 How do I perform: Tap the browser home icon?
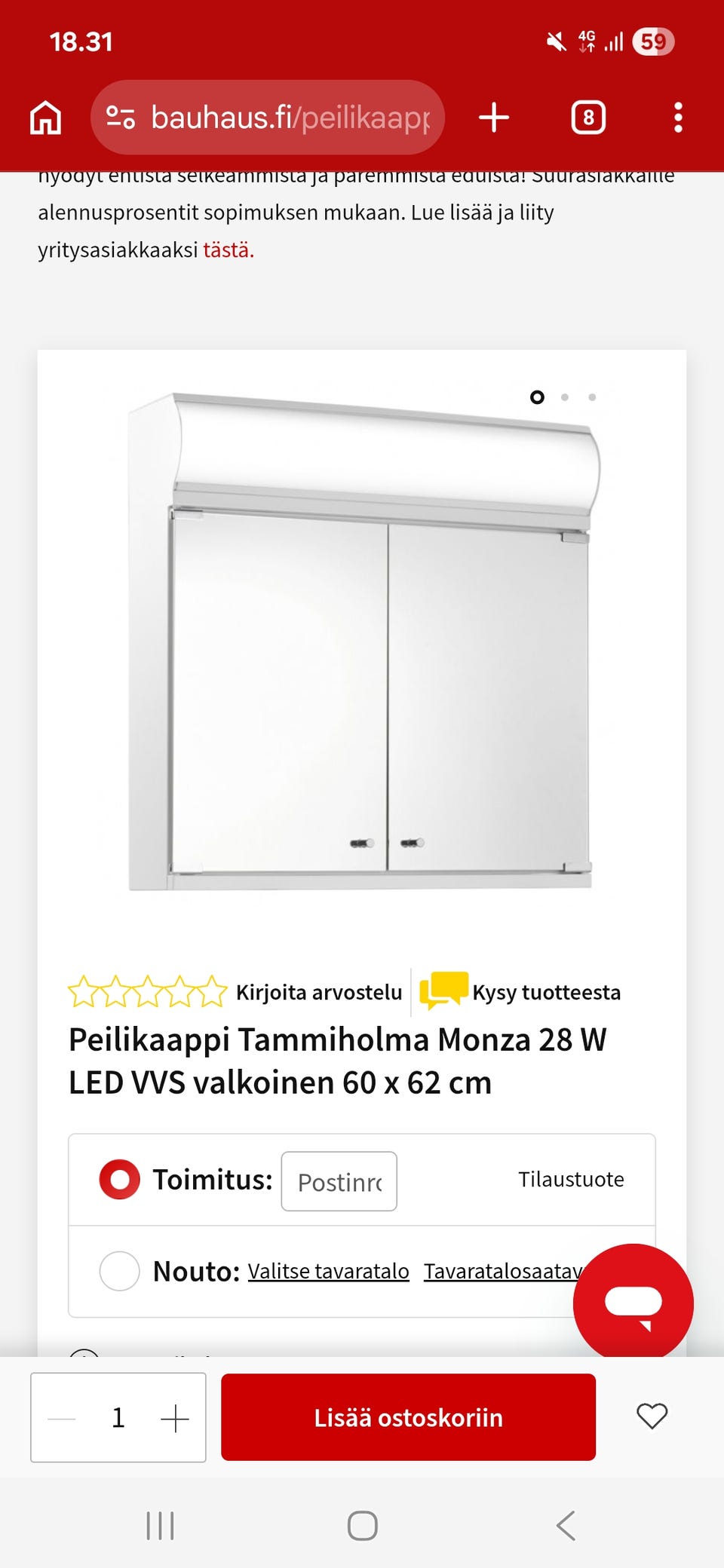point(44,117)
